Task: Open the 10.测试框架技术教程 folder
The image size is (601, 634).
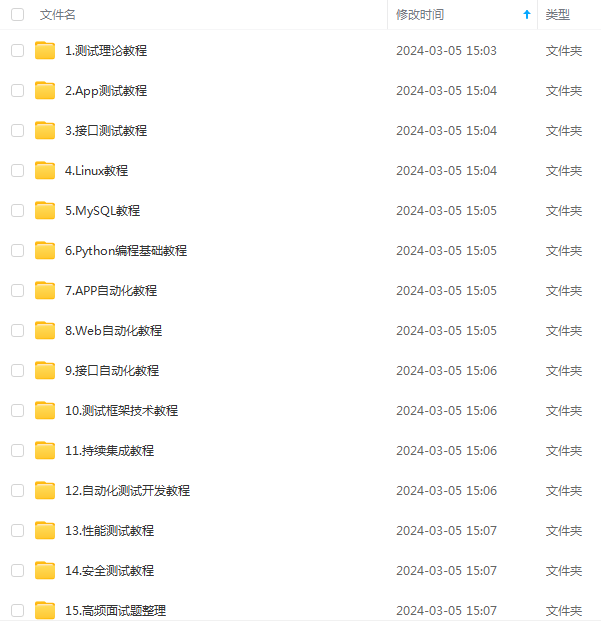Action: click(x=121, y=411)
